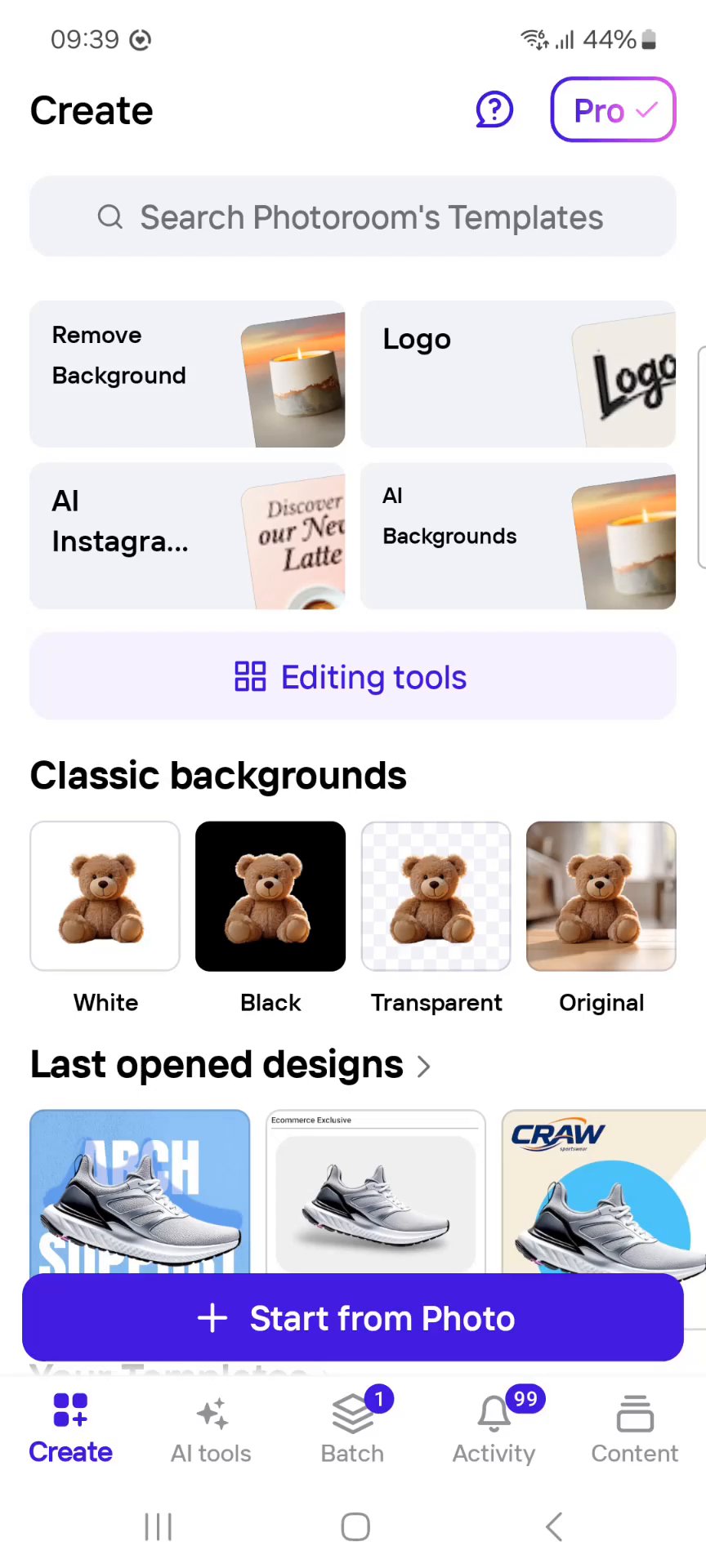Image resolution: width=706 pixels, height=1568 pixels.
Task: Switch to the Batch tab
Action: pos(353,1429)
